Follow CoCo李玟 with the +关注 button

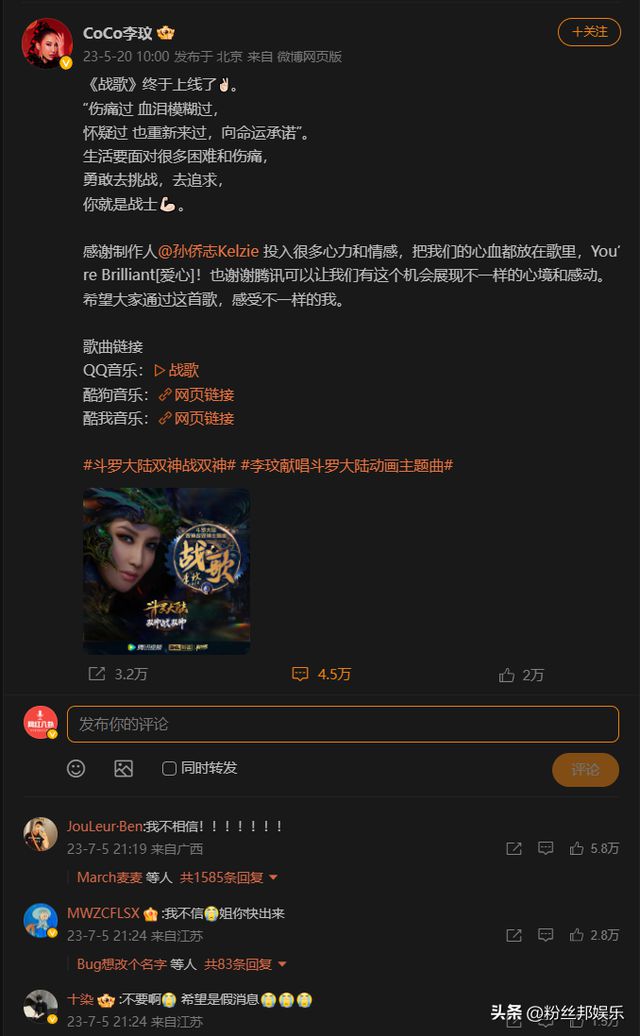point(589,32)
